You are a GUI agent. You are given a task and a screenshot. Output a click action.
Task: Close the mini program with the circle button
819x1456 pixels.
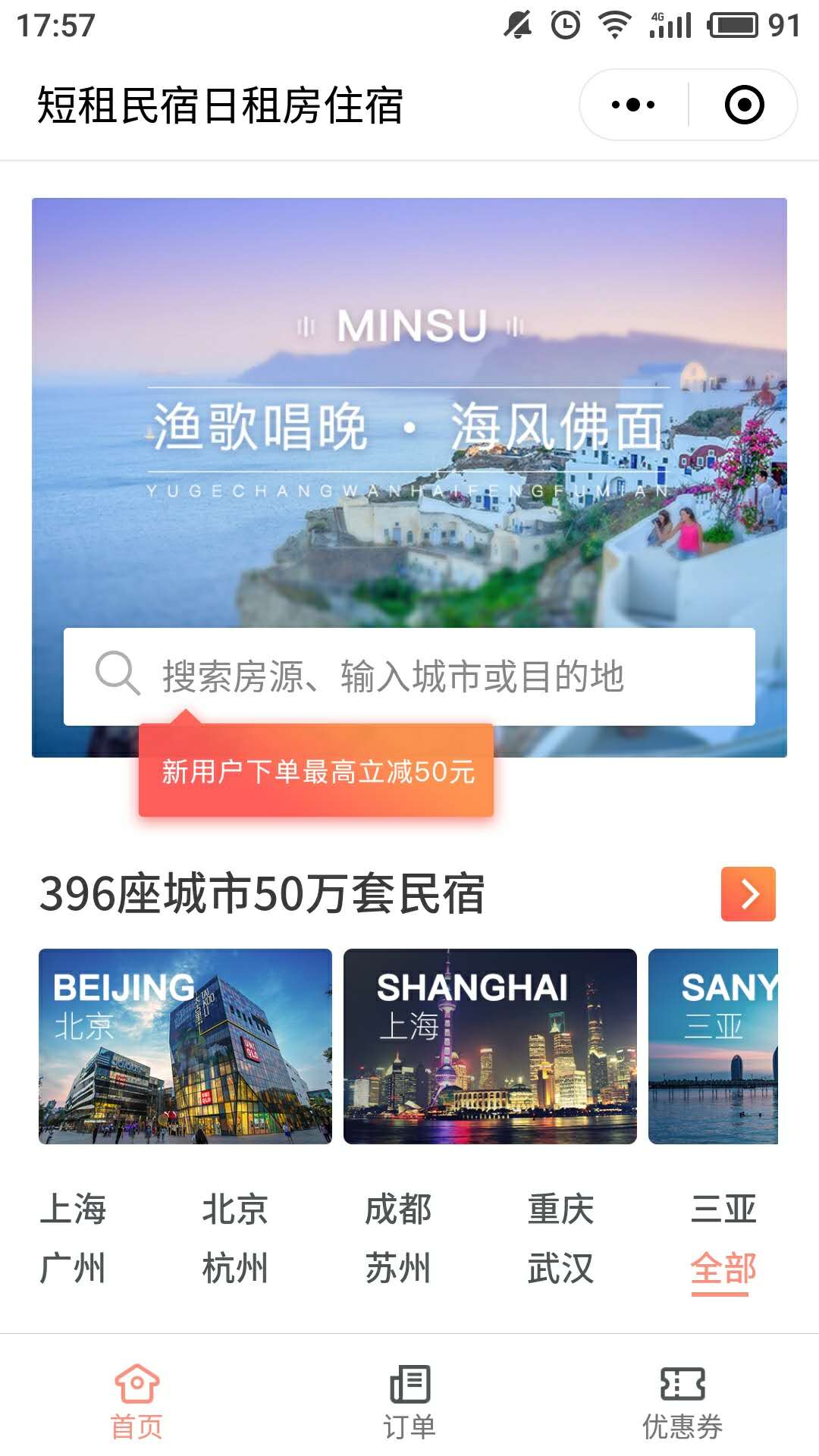pyautogui.click(x=744, y=105)
